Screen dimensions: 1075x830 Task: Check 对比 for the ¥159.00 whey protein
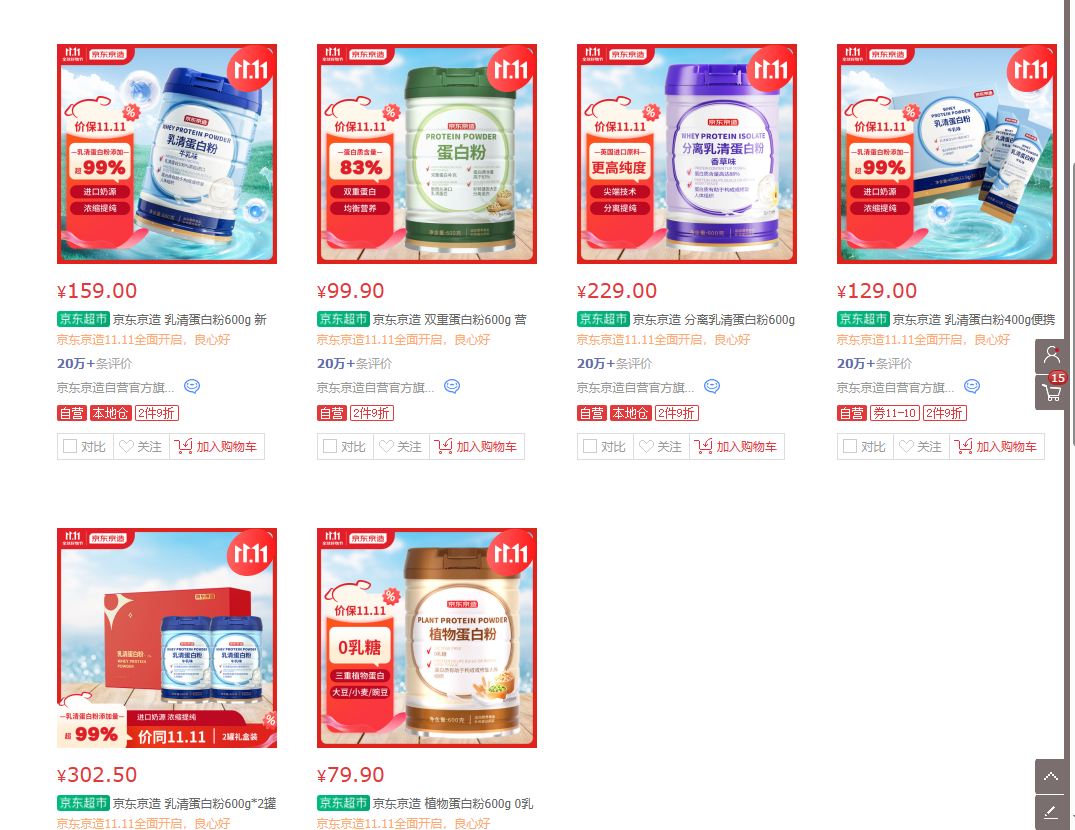click(x=84, y=447)
